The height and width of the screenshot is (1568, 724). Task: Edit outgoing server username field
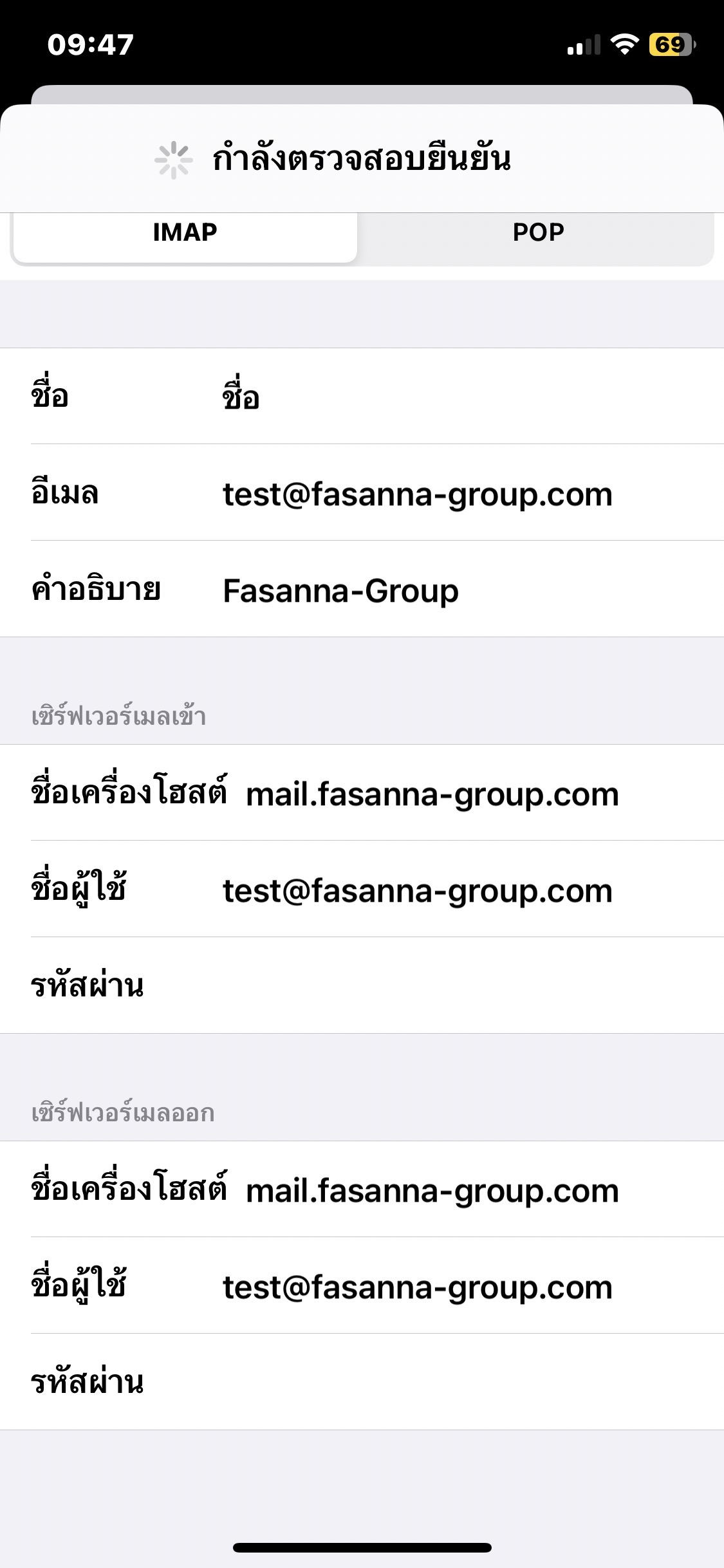(x=362, y=1285)
